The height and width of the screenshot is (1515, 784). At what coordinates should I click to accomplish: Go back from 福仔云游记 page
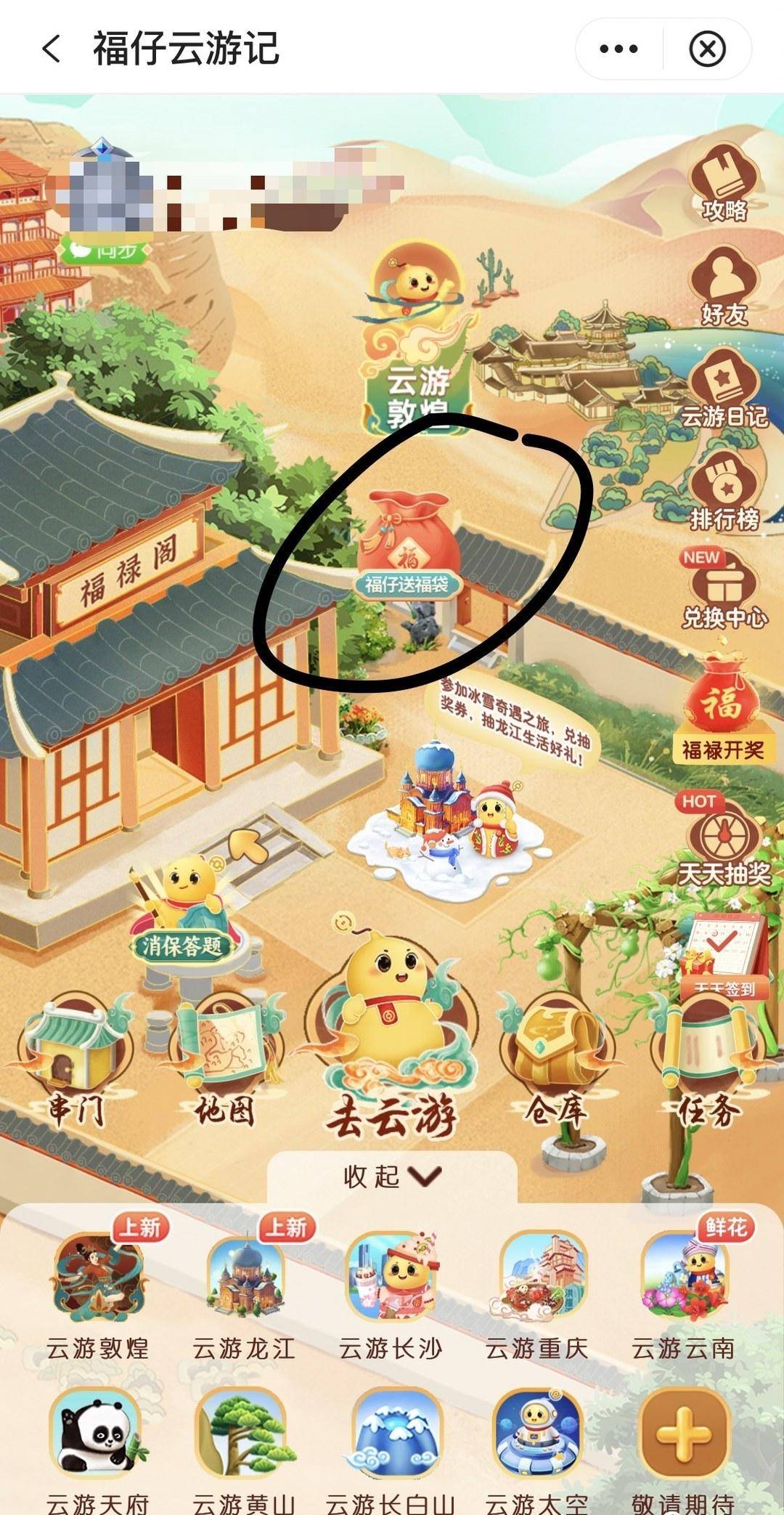51,49
